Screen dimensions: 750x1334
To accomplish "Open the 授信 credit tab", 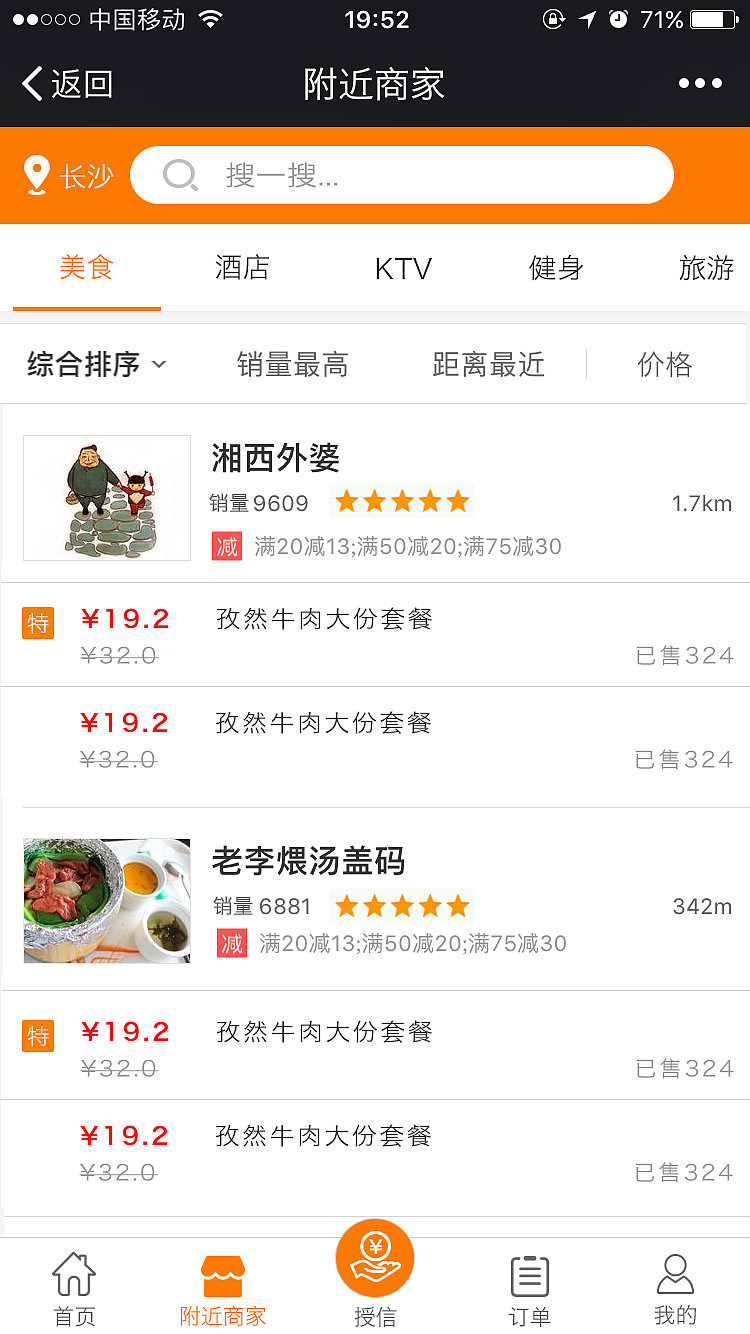I will tap(375, 1277).
